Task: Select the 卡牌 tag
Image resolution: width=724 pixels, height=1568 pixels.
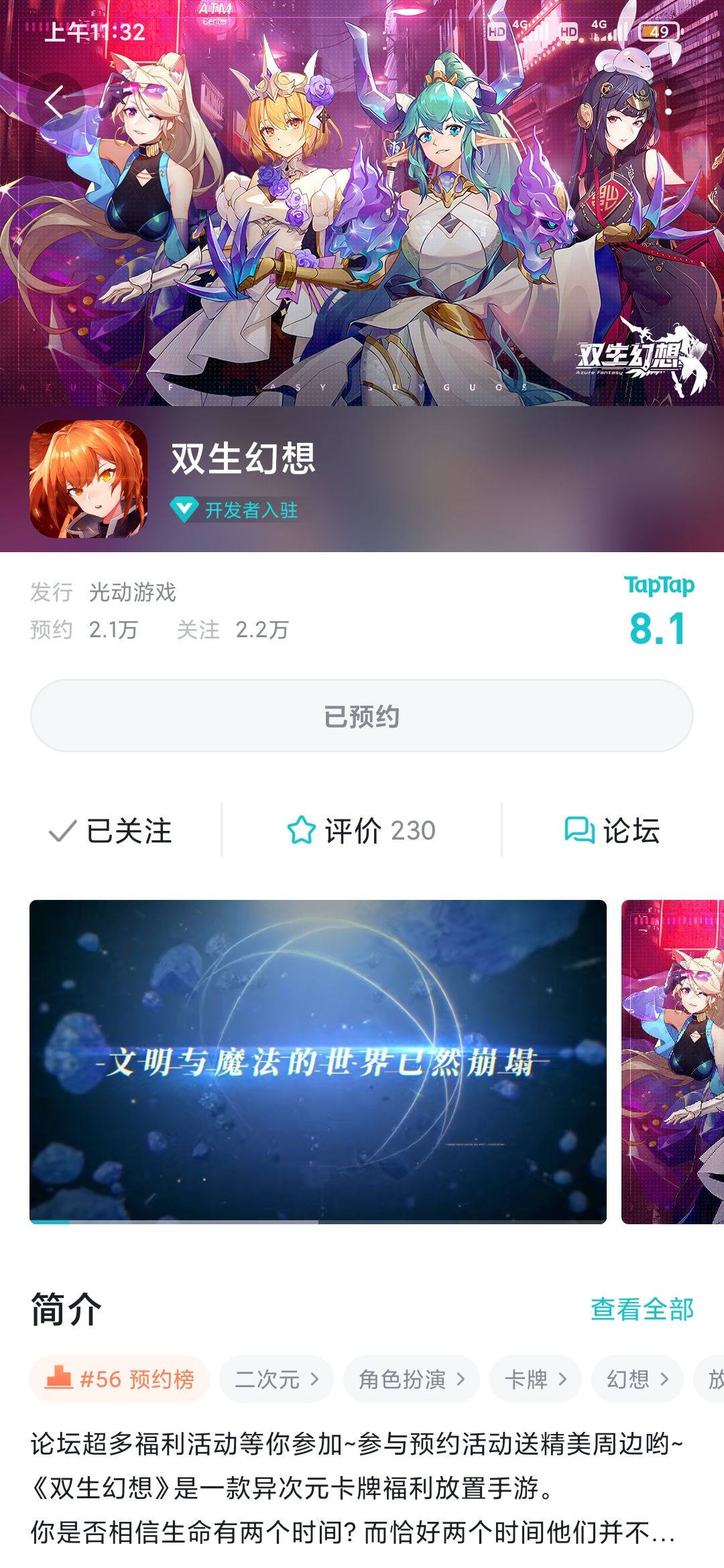Action: coord(536,1379)
